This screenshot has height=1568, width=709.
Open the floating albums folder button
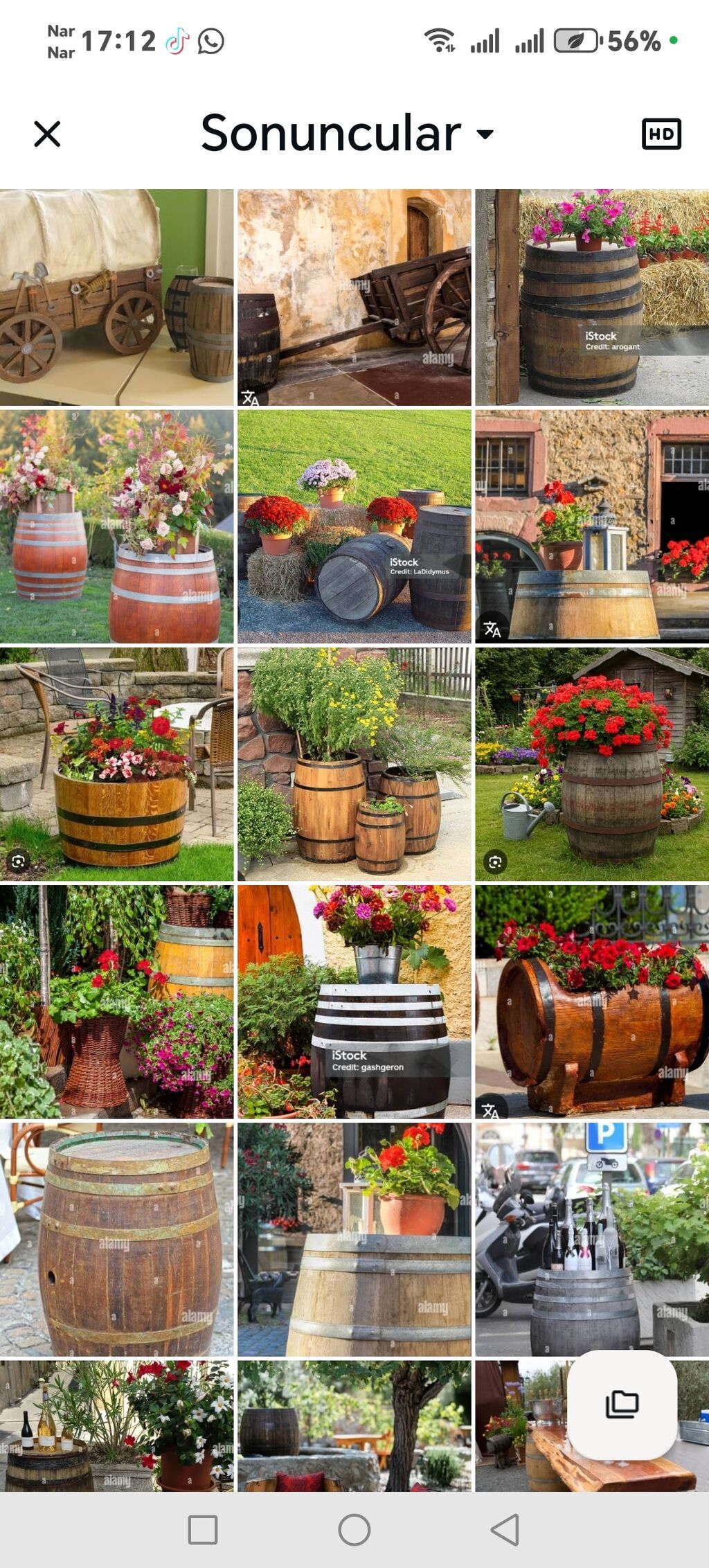[622, 1405]
